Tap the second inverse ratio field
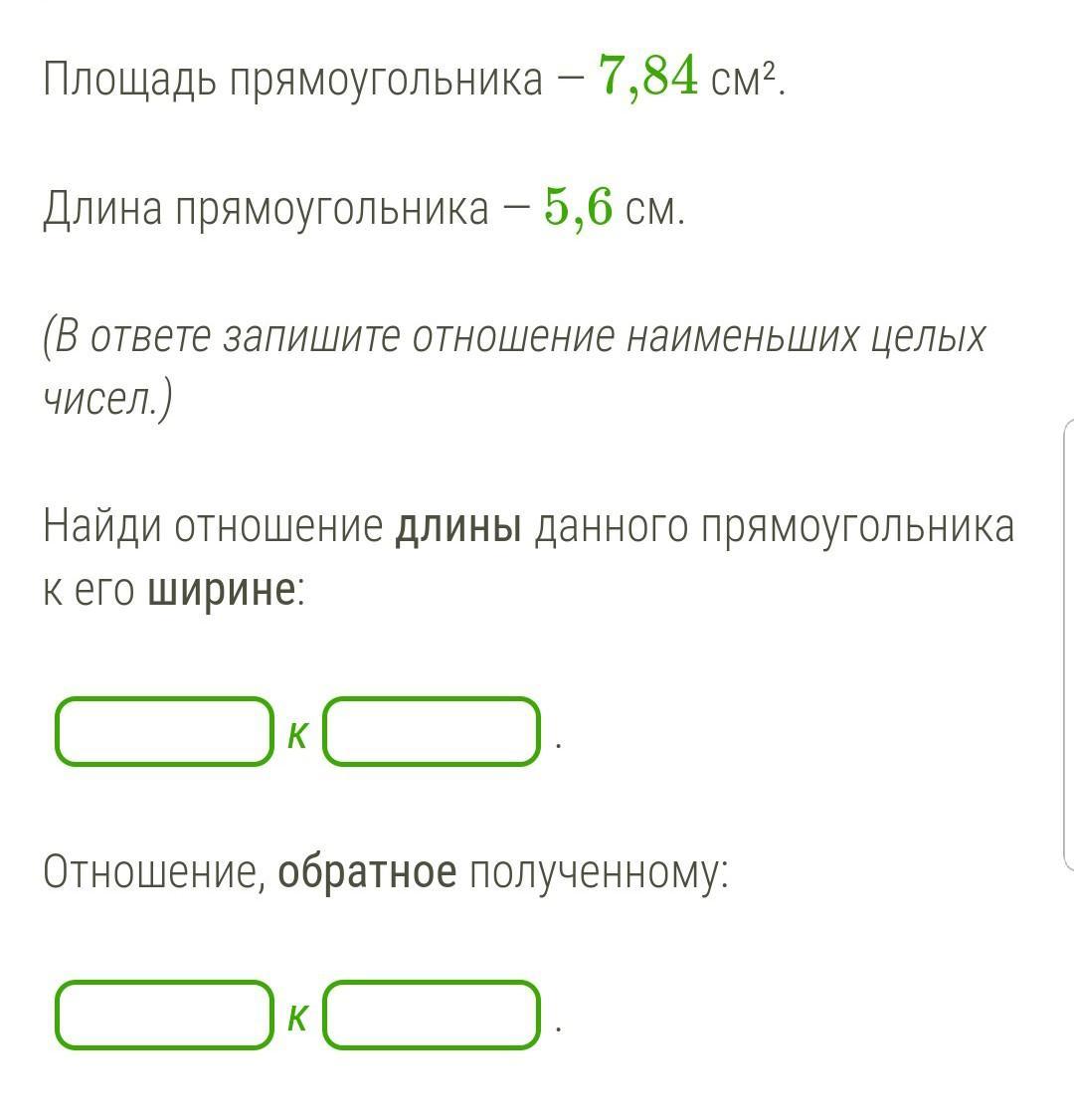The height and width of the screenshot is (1120, 1074). (432, 1015)
